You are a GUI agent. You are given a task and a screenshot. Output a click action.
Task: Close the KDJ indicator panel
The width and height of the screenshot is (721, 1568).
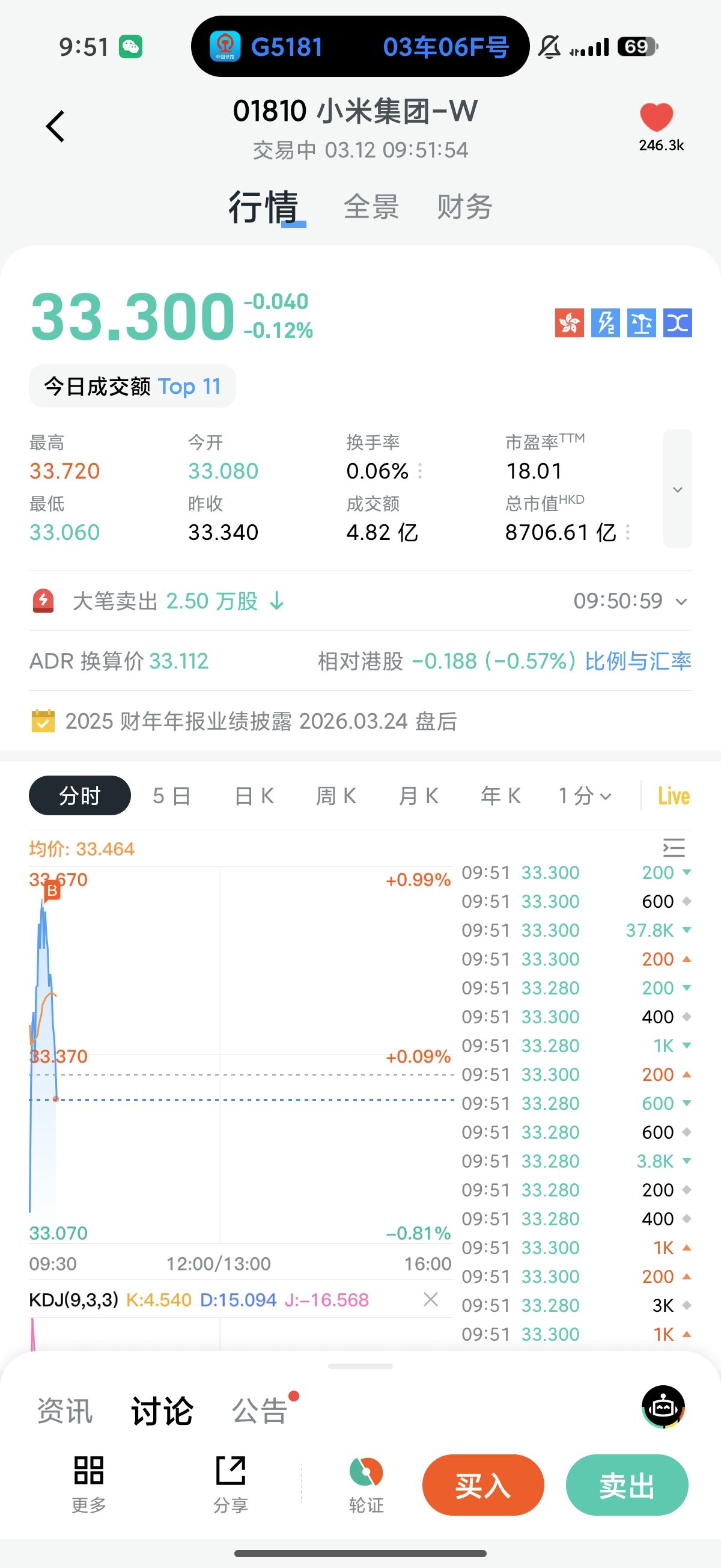[x=431, y=1300]
